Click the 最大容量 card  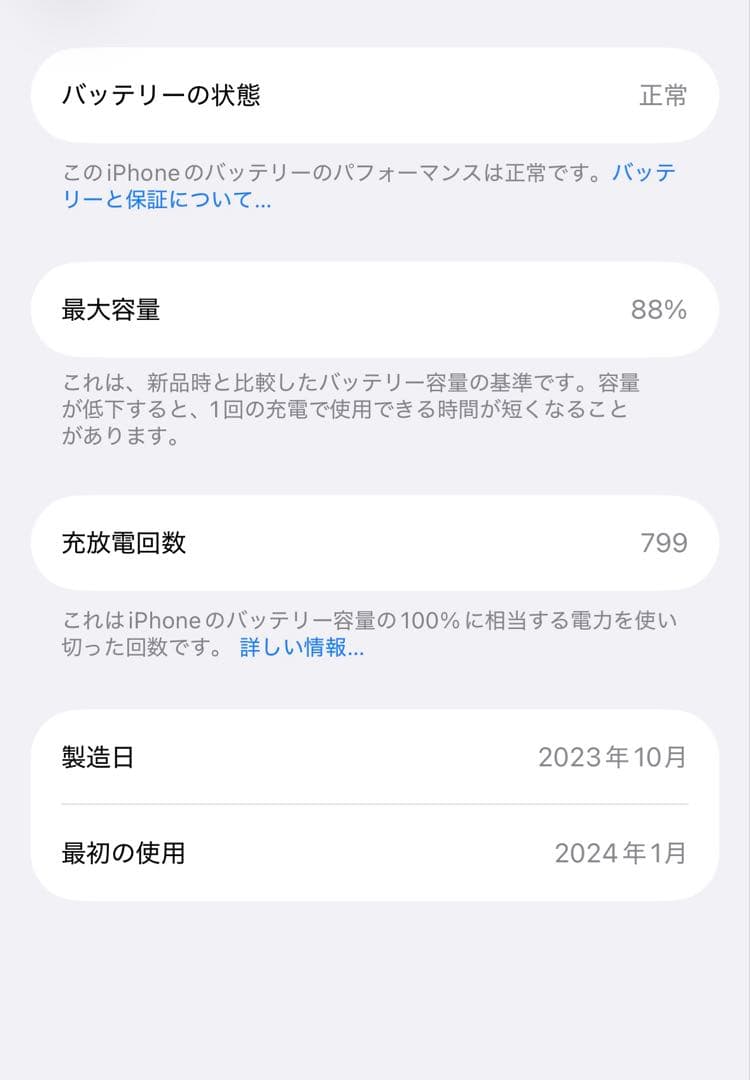[375, 310]
